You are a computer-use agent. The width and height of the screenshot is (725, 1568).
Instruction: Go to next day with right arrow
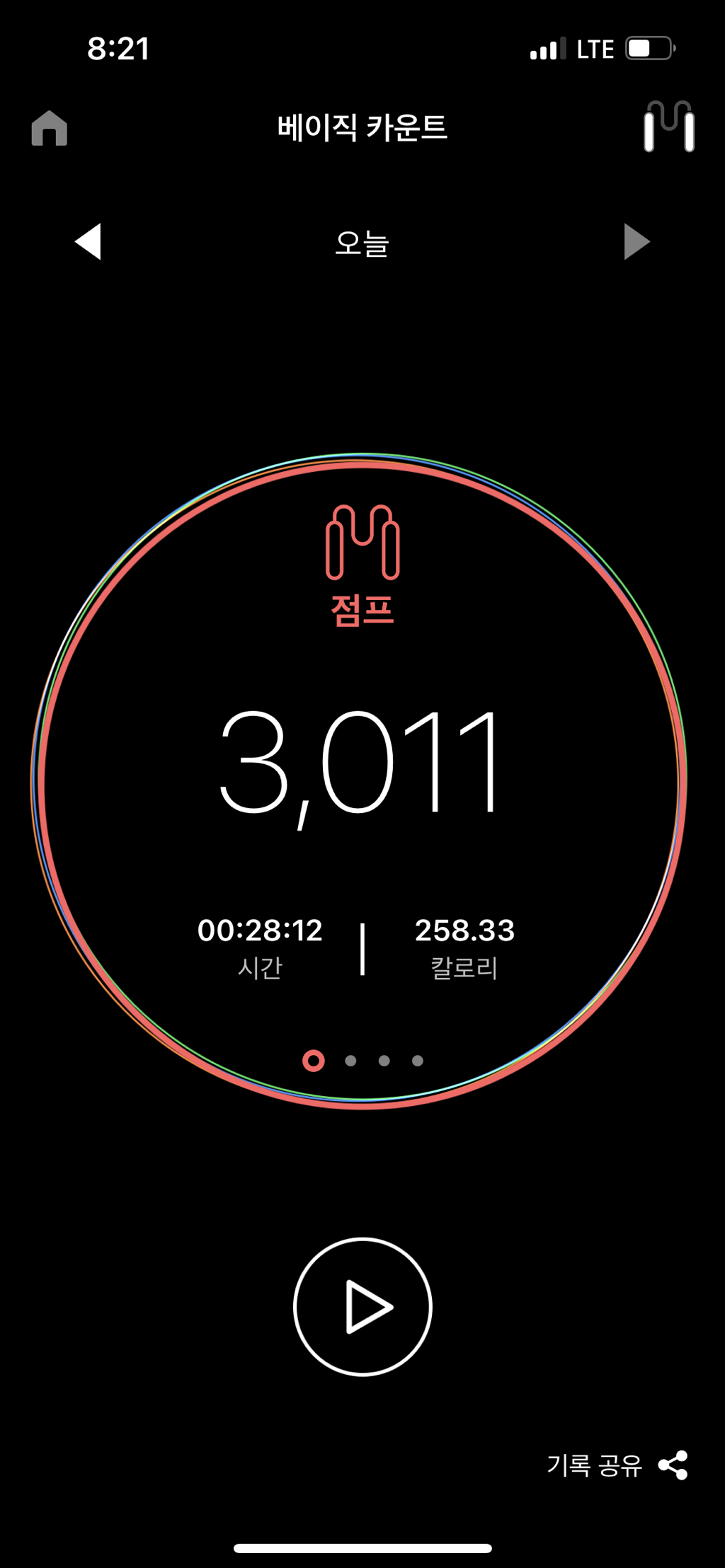pyautogui.click(x=636, y=242)
